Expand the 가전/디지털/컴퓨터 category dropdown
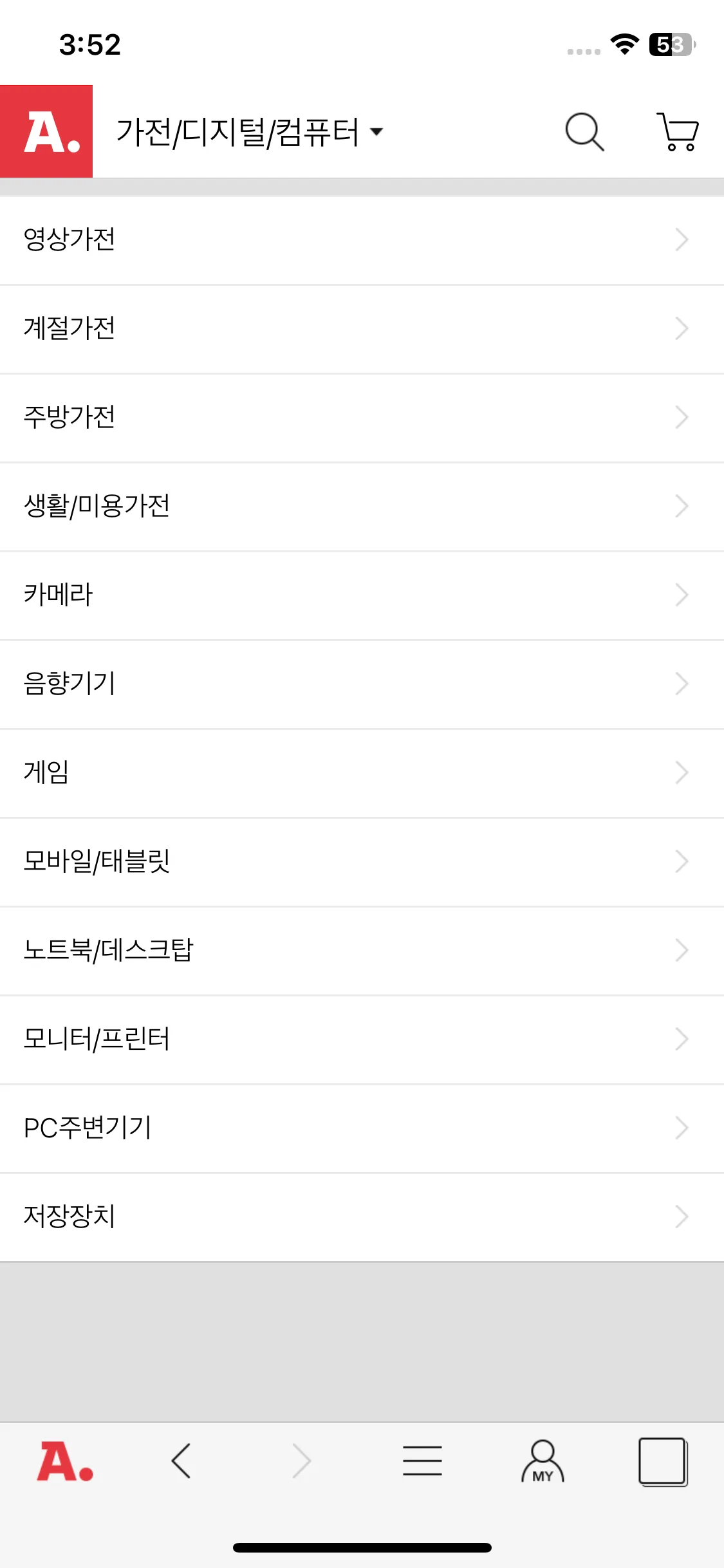The width and height of the screenshot is (724, 1568). (x=250, y=132)
